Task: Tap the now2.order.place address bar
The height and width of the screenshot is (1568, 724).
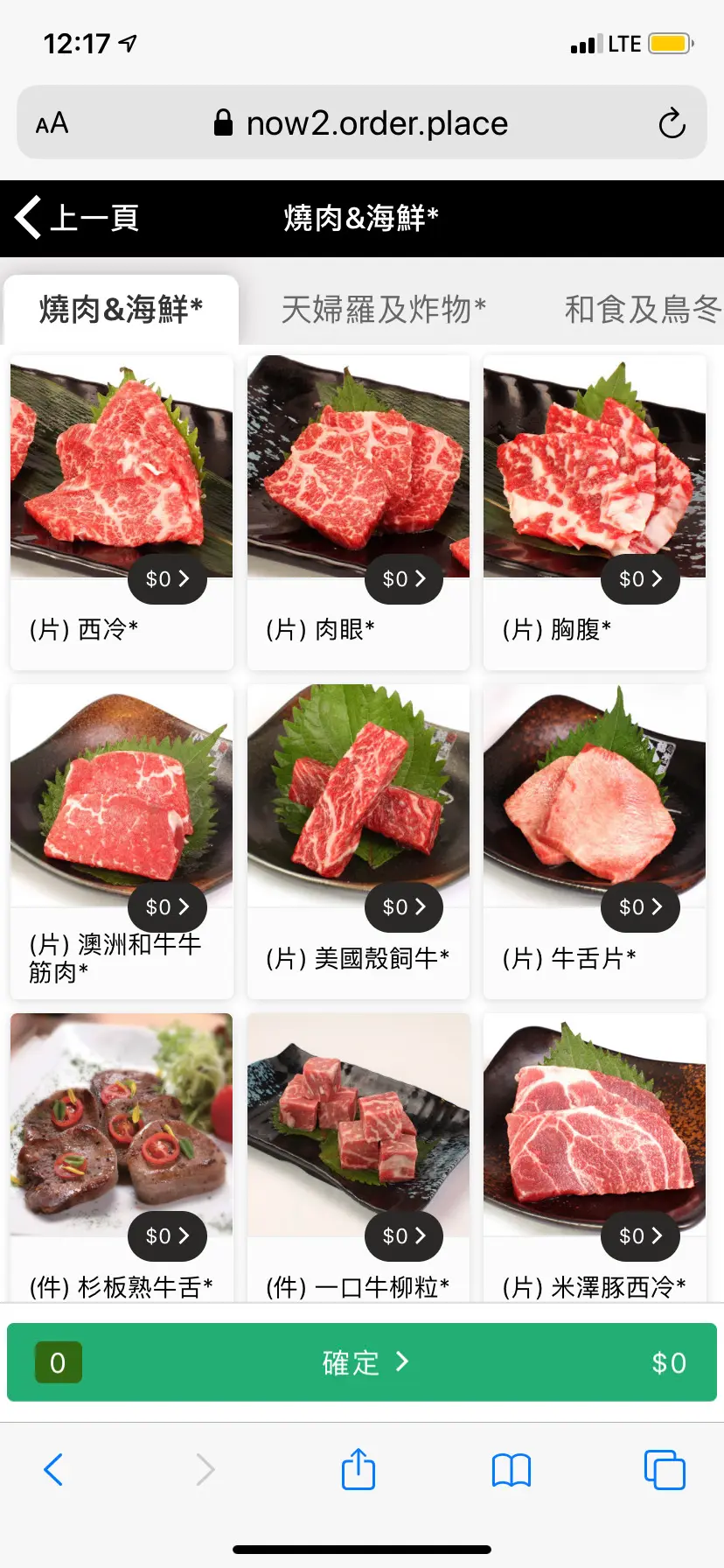Action: (x=360, y=123)
